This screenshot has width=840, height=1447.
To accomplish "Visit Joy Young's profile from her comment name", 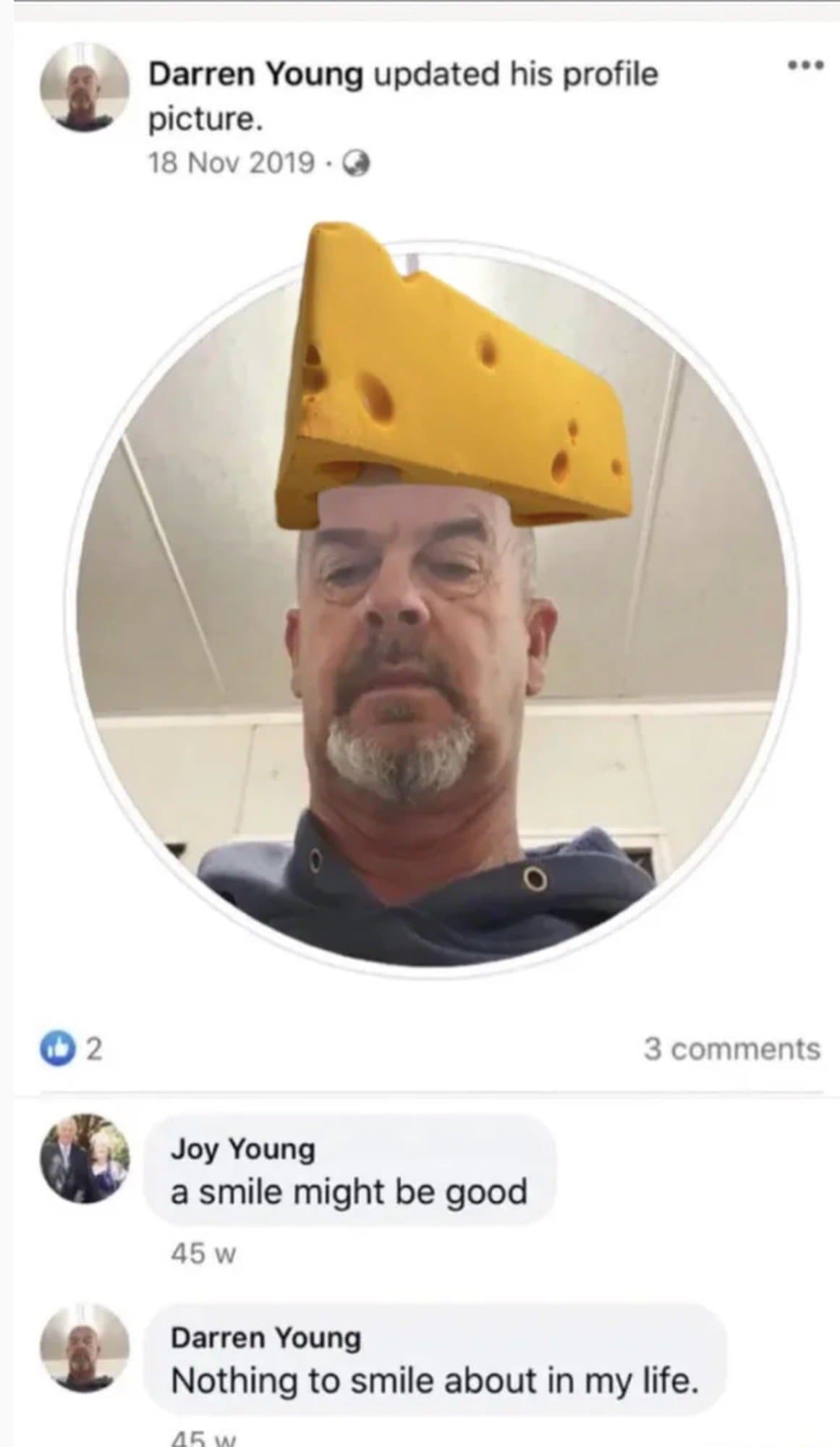I will 242,1148.
